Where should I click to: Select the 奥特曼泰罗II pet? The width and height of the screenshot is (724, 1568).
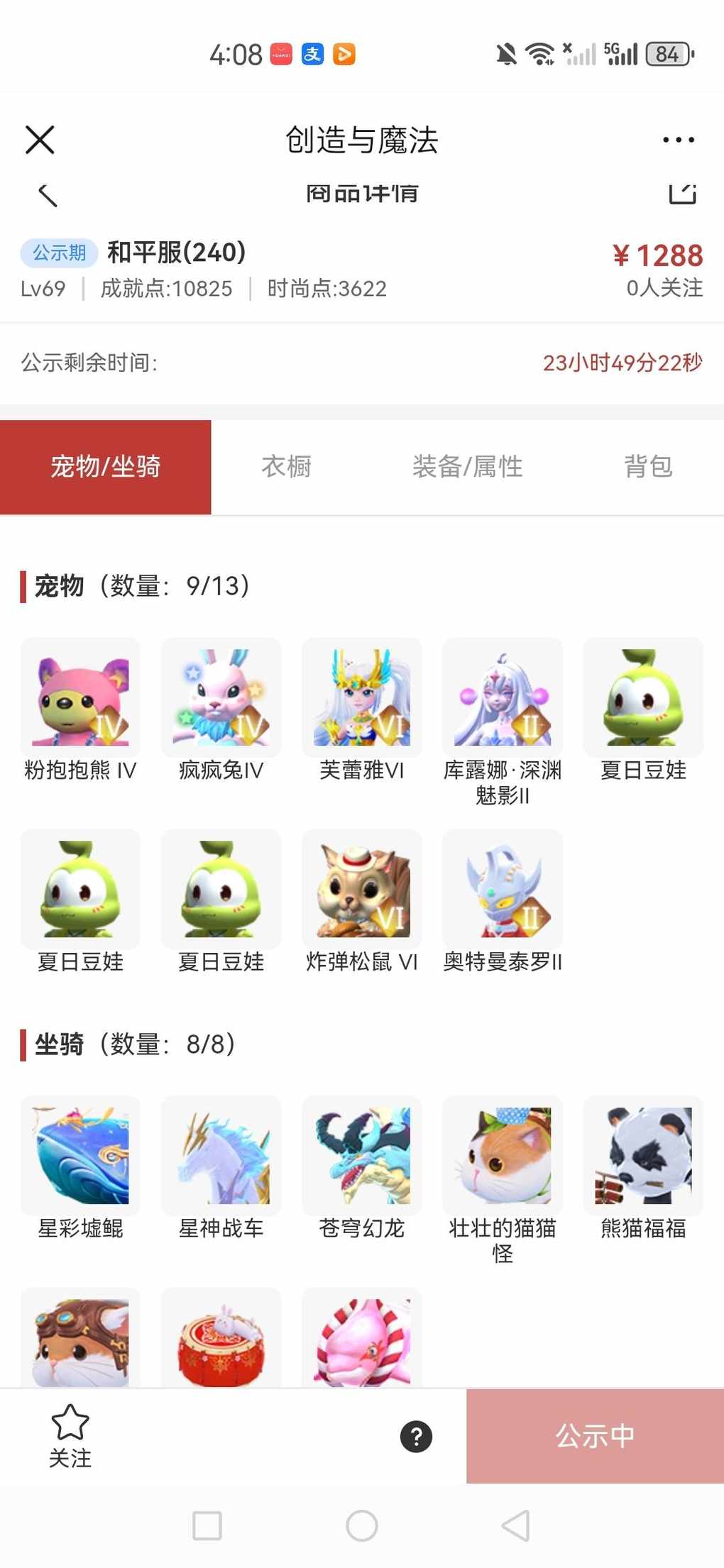point(502,890)
